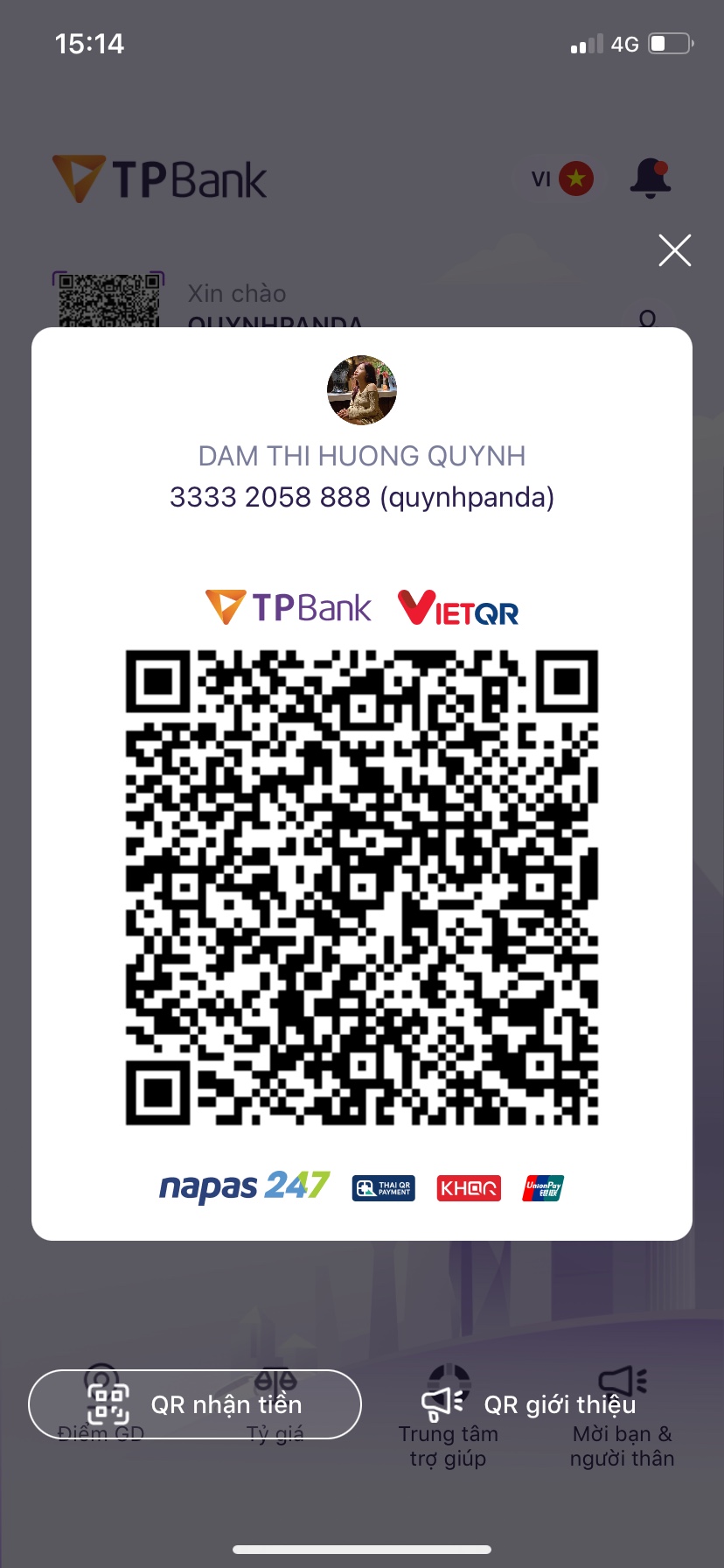The height and width of the screenshot is (1568, 724).
Task: Switch to QR giới thiệu
Action: coord(530,1404)
